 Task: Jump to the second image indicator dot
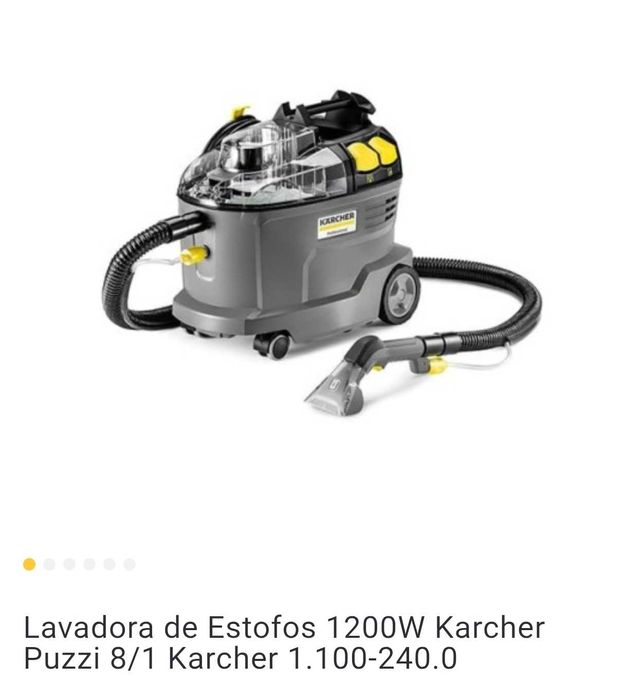click(x=49, y=564)
